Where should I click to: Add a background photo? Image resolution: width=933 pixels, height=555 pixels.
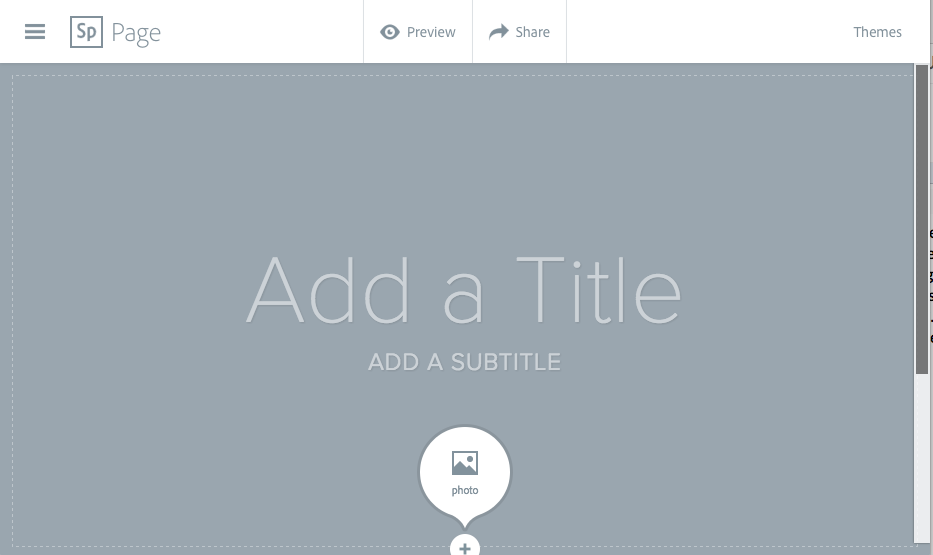click(x=464, y=471)
